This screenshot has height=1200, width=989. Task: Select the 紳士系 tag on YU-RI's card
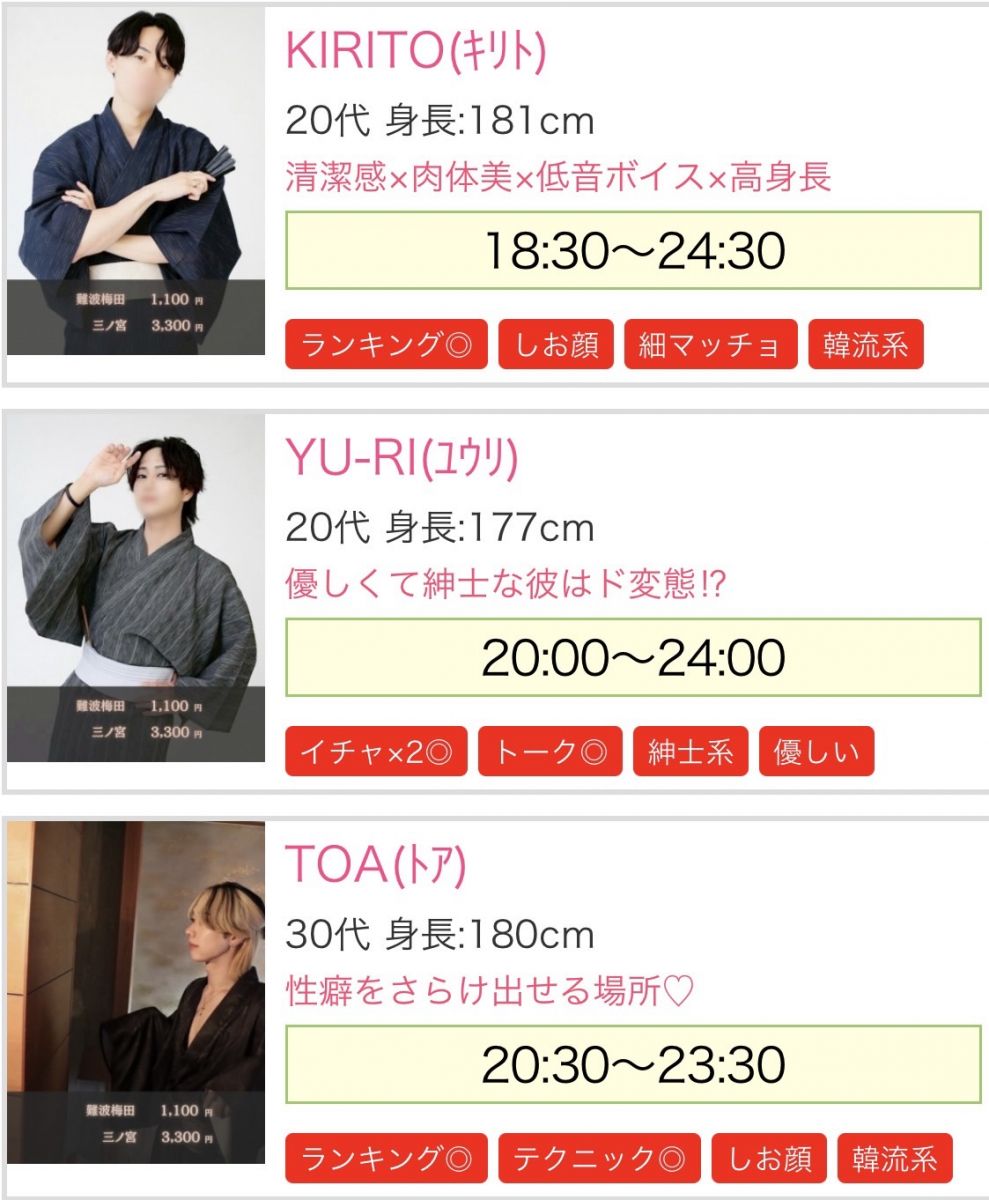[x=690, y=752]
